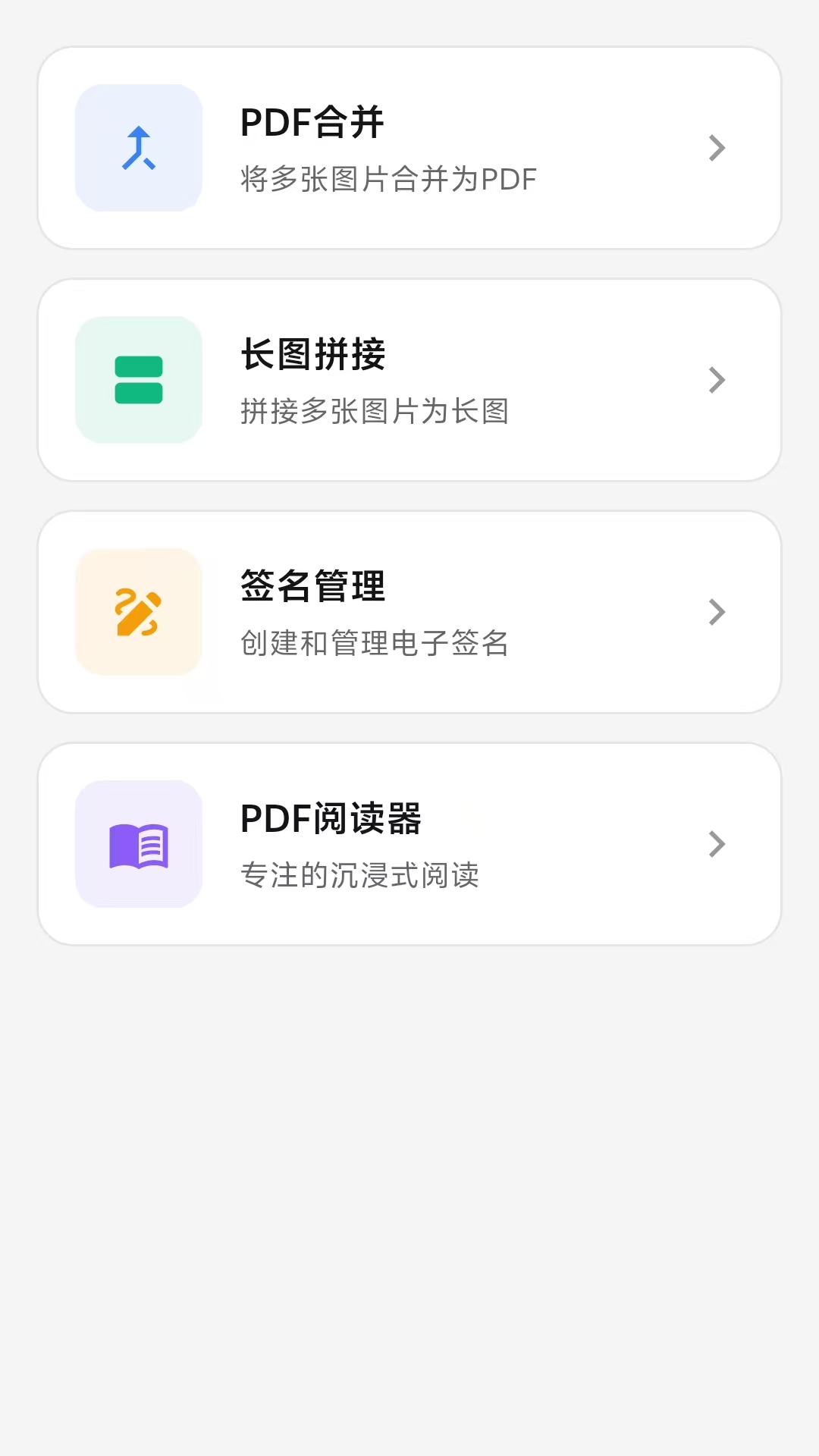Tap the PDF阅读器 heading

click(331, 819)
